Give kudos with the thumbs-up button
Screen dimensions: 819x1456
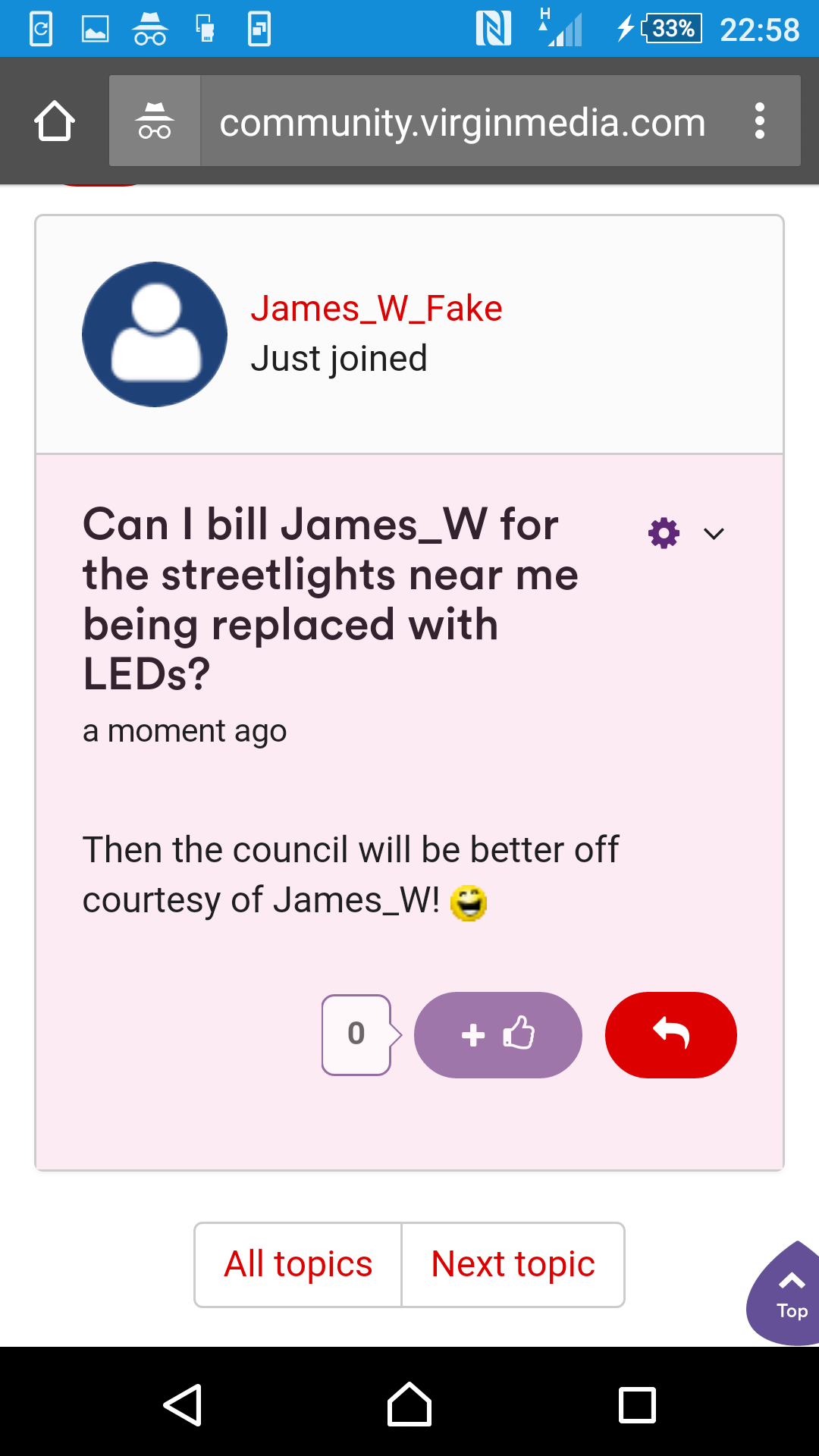click(498, 1034)
